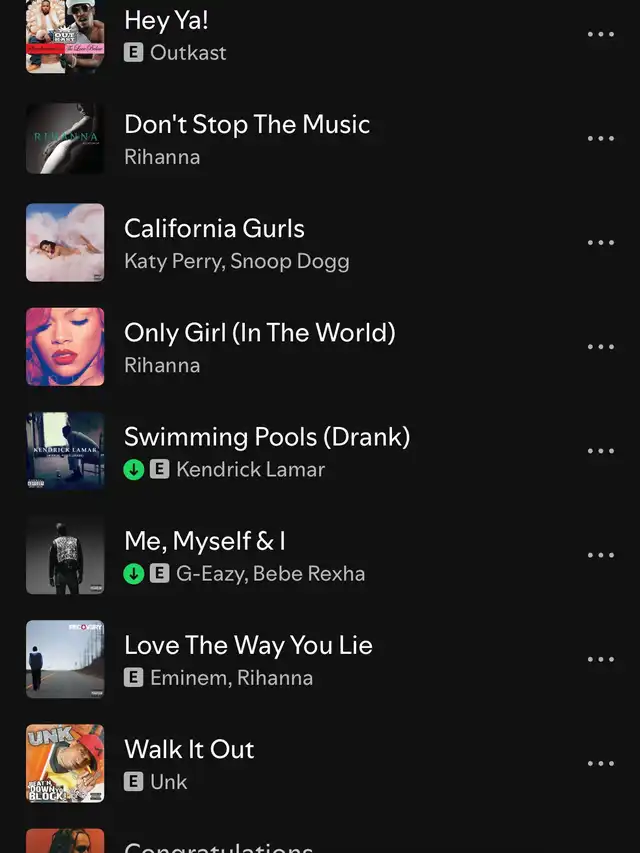Open more options for Walk It Out
Screen dimensions: 640x853
coord(600,763)
